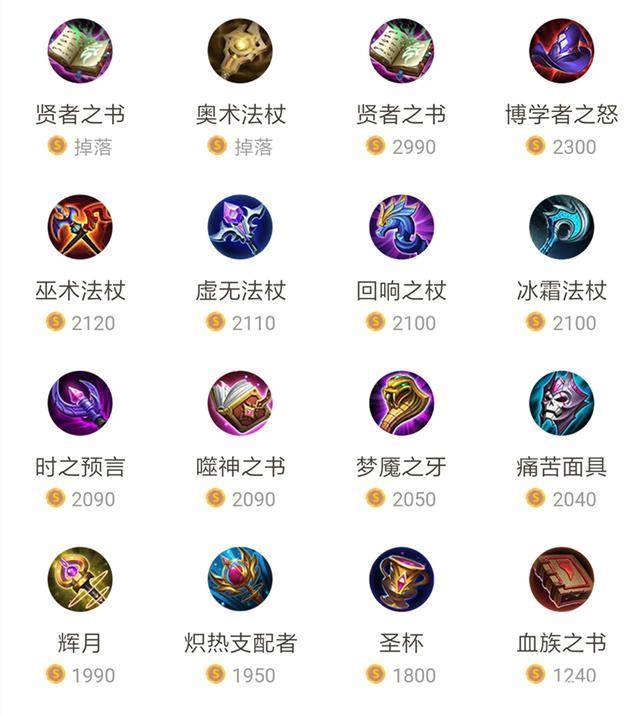Open the 圣杯 item
The height and width of the screenshot is (716, 640).
tap(401, 579)
